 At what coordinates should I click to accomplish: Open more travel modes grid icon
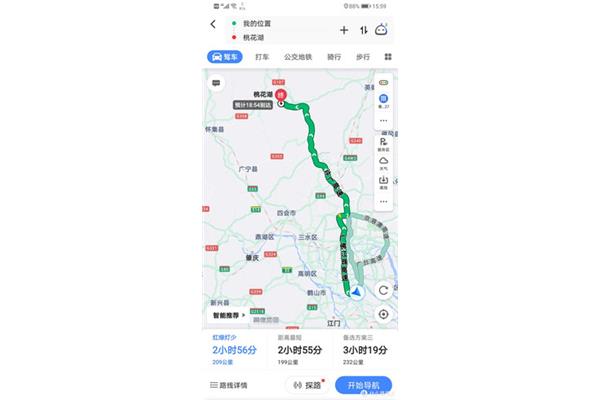388,58
